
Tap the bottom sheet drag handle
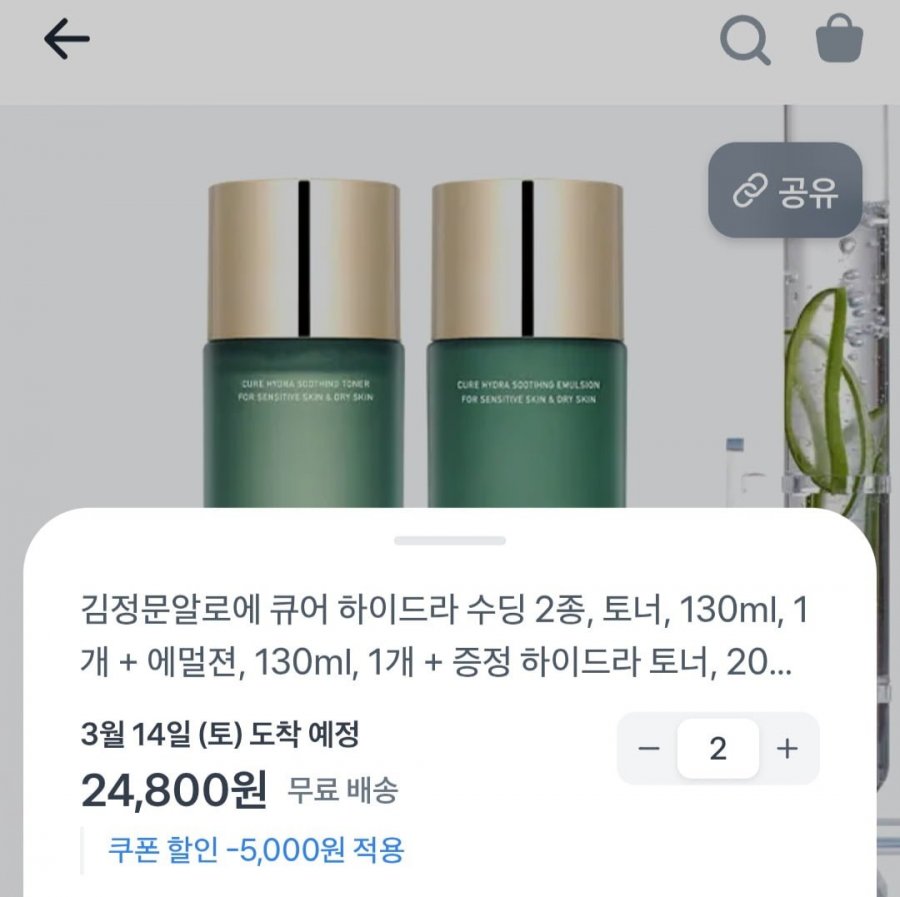click(449, 541)
